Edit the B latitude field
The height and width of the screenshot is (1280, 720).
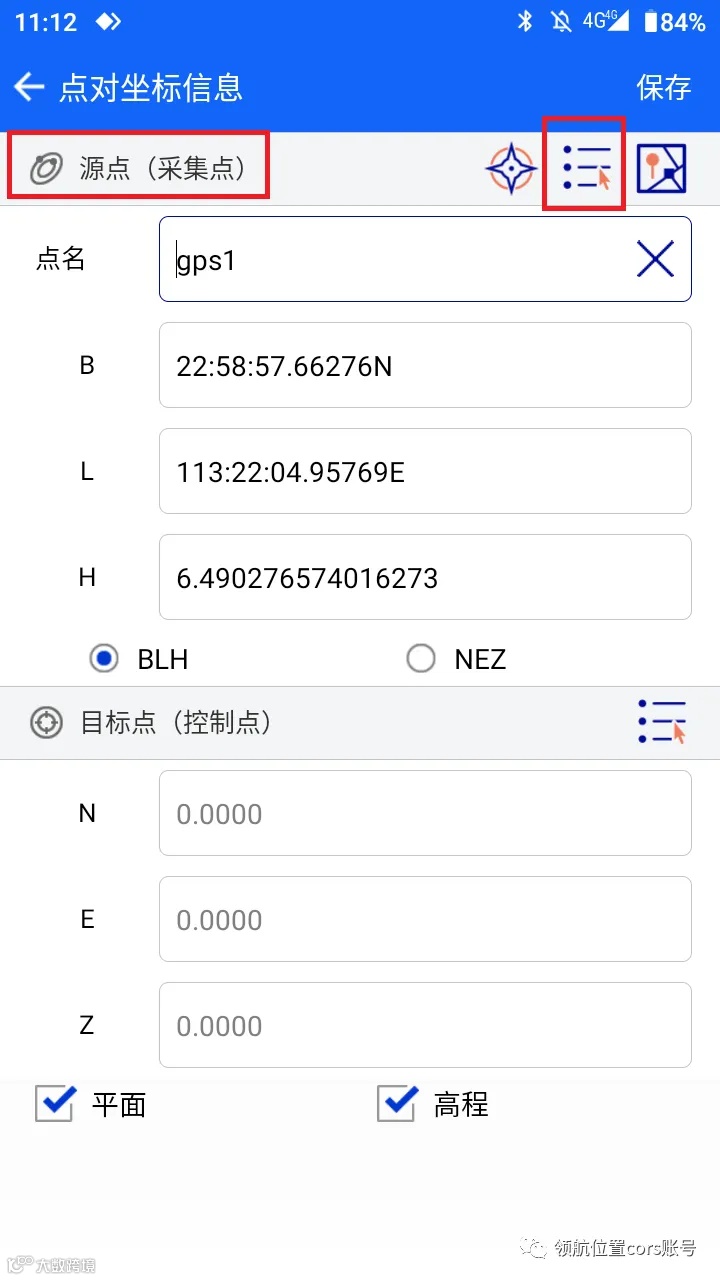(425, 366)
